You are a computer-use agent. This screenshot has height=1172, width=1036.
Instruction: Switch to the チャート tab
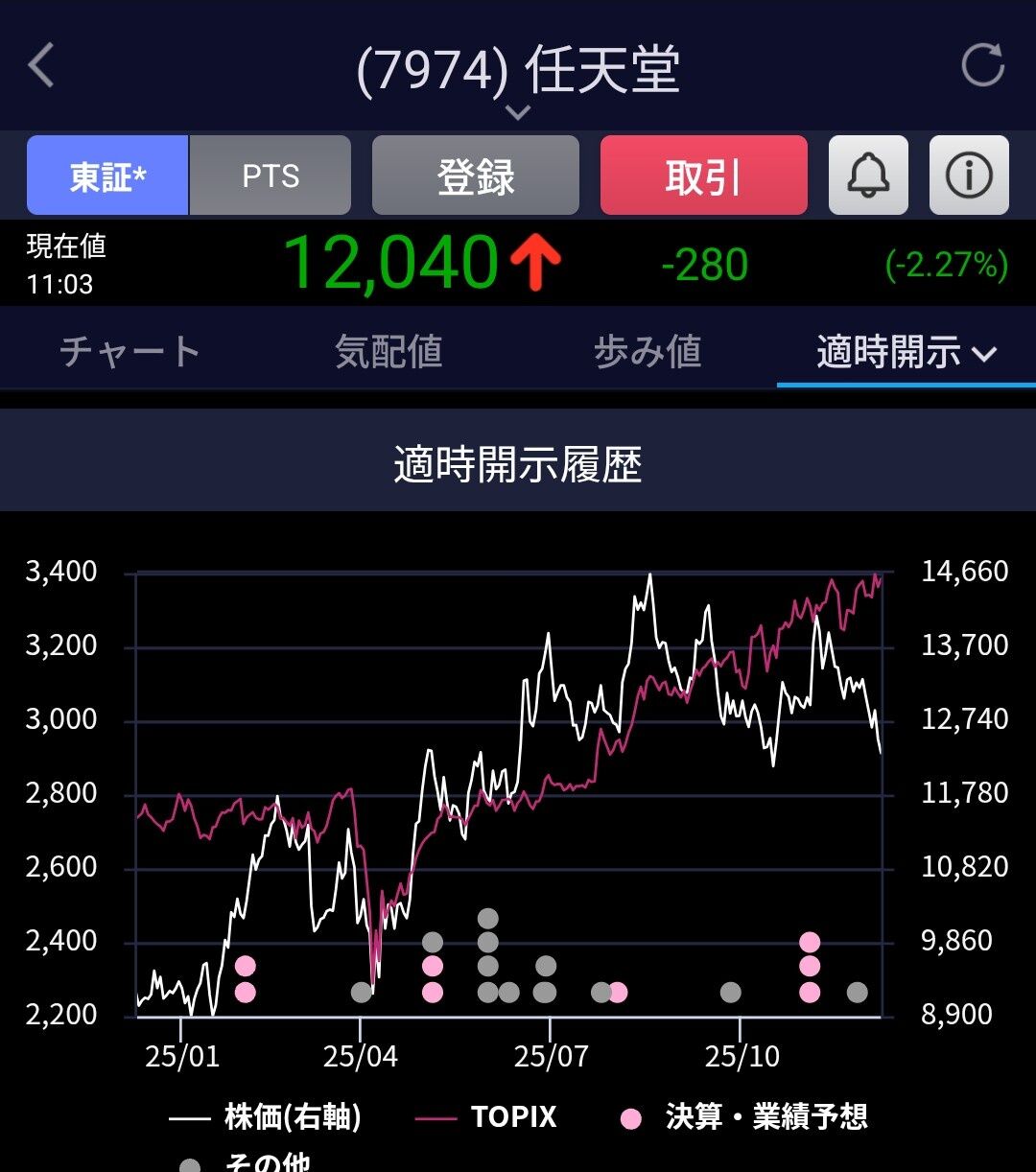(129, 352)
